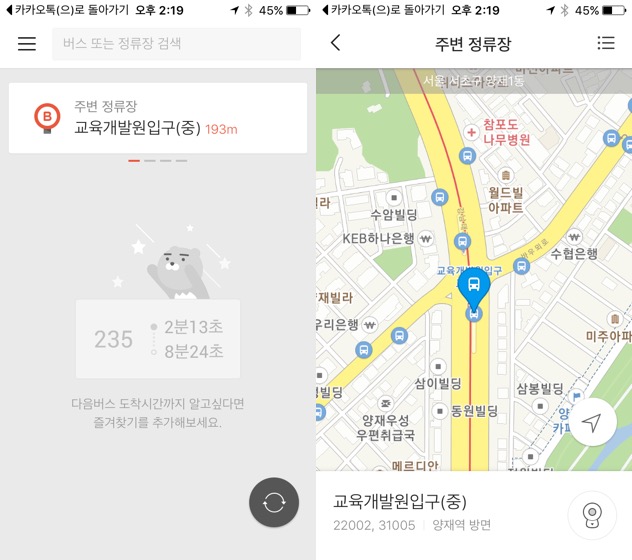Tap bus stop marker below 참포도나무병원
Screen dimensions: 632x560
click(467, 155)
